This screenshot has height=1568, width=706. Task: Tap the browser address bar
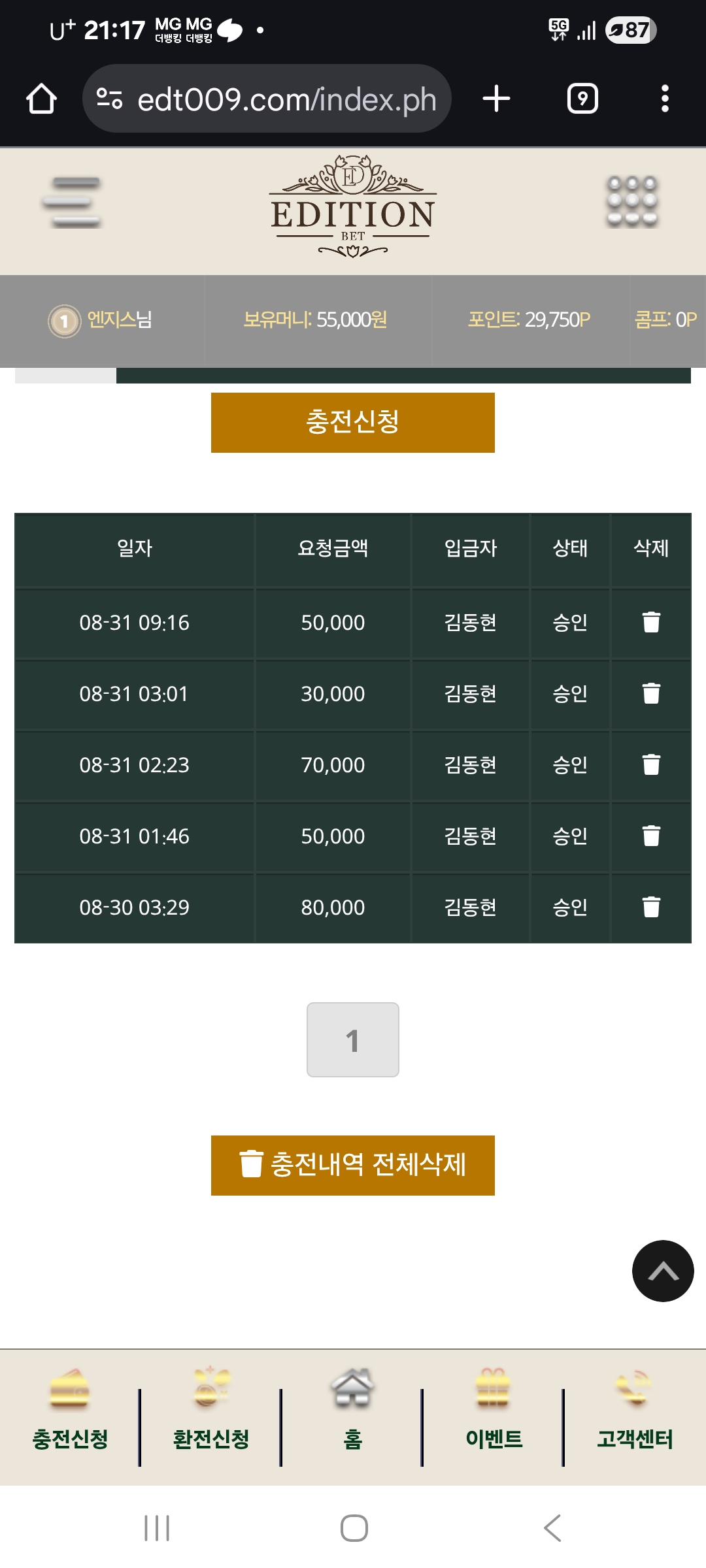point(267,99)
